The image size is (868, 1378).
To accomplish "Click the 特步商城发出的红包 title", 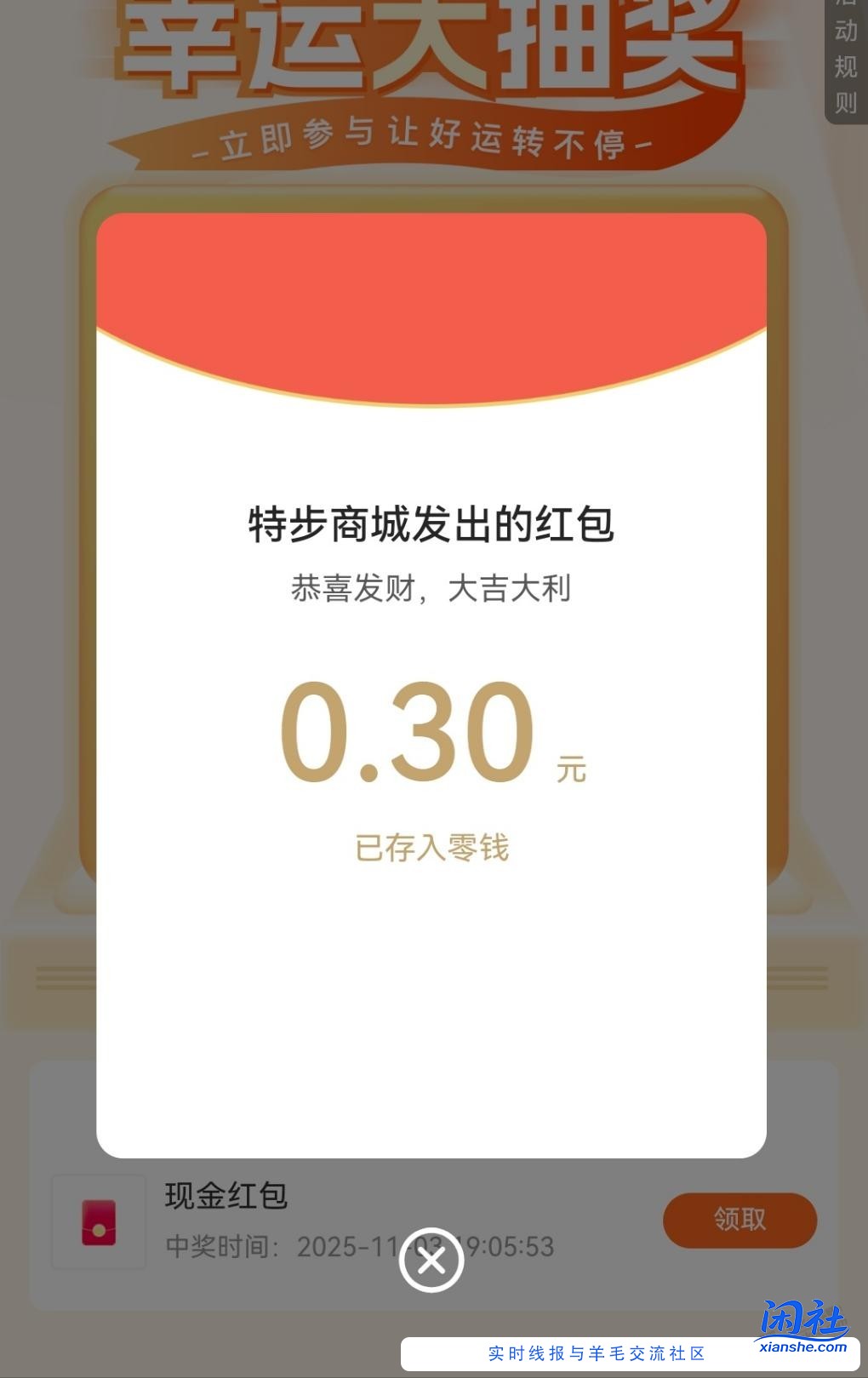I will (x=431, y=523).
